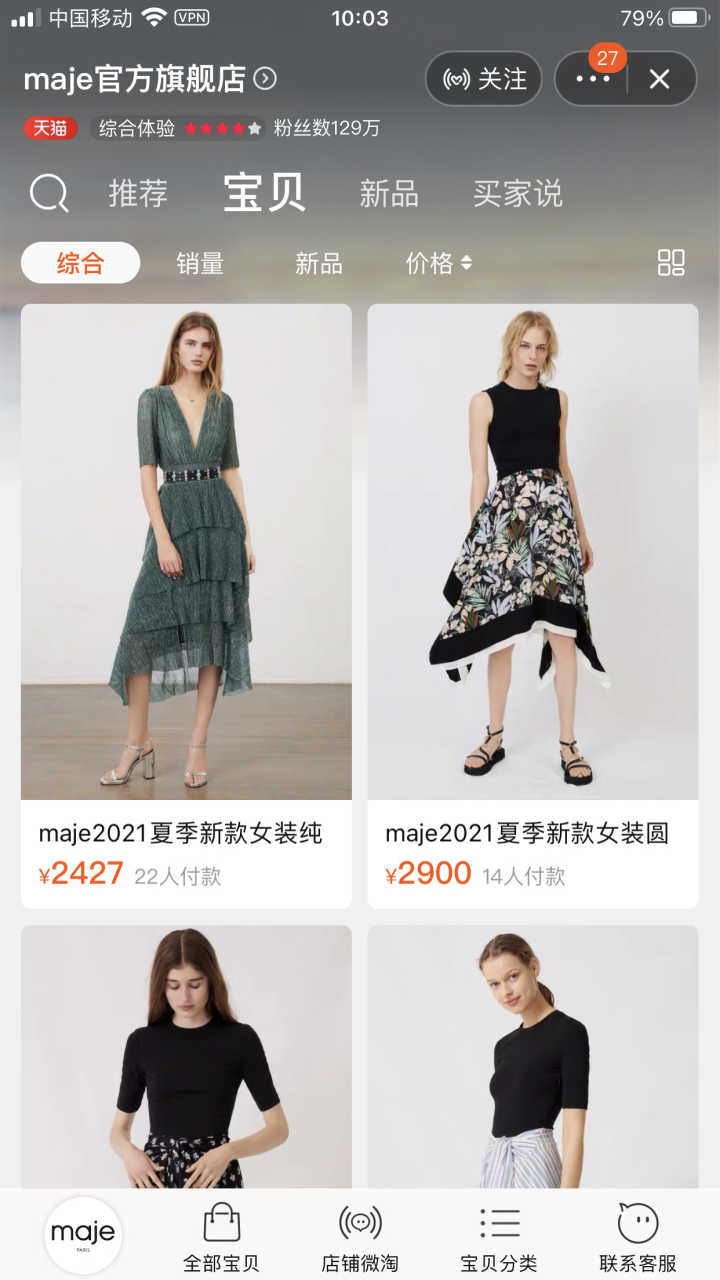The height and width of the screenshot is (1280, 720).
Task: Switch sorting to 销量
Action: coord(200,263)
